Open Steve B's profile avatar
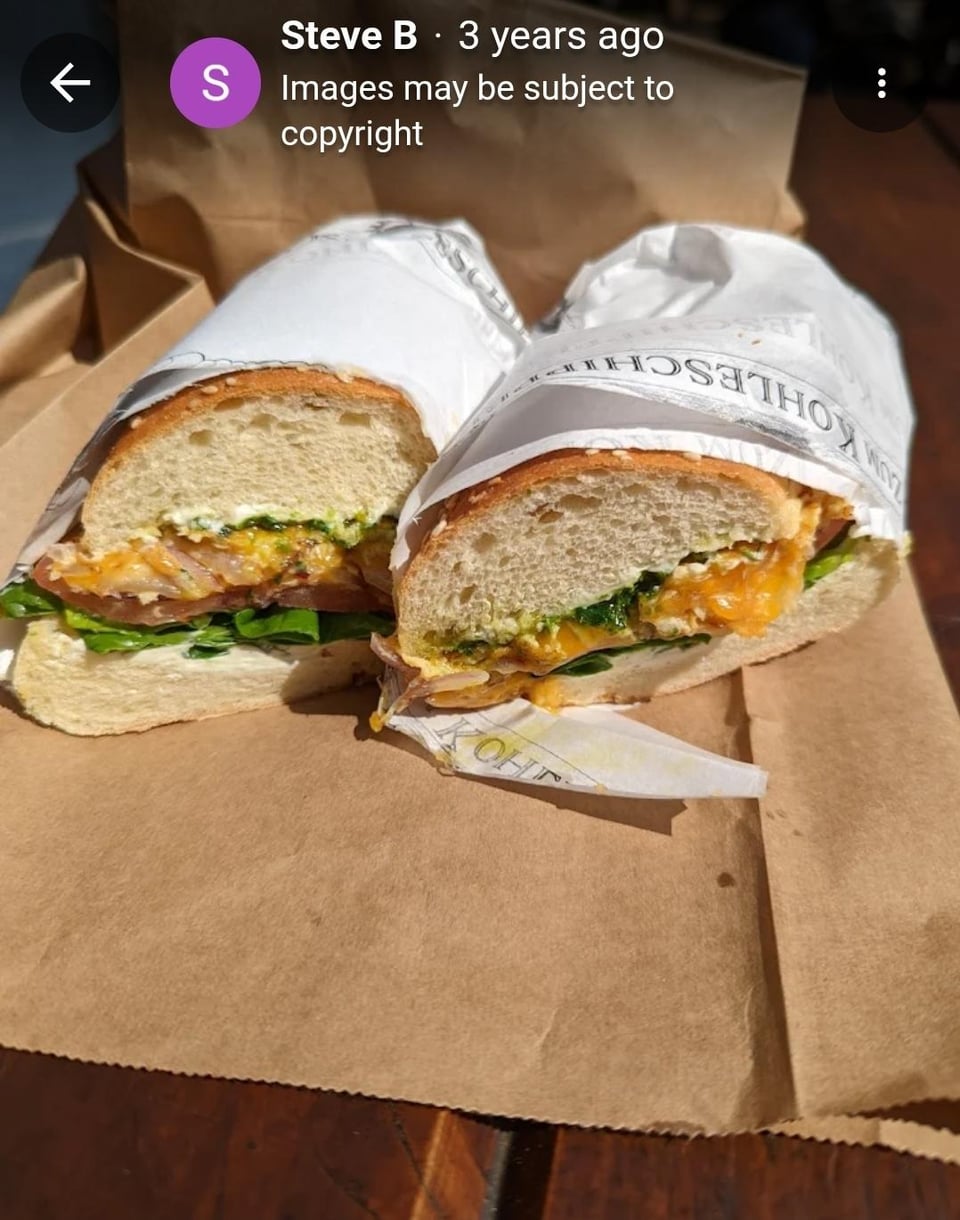 click(215, 83)
